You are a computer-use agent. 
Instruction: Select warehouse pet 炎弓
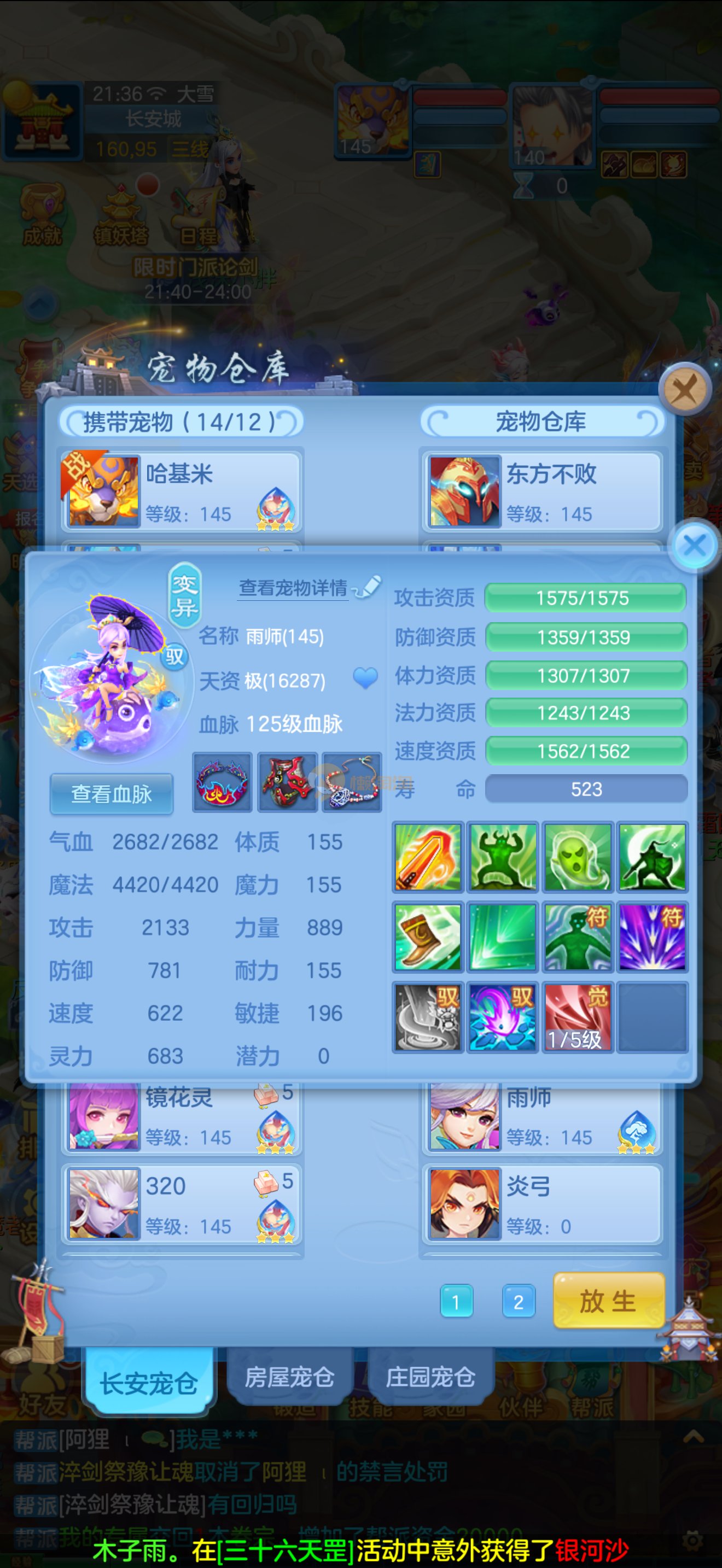point(541,1203)
